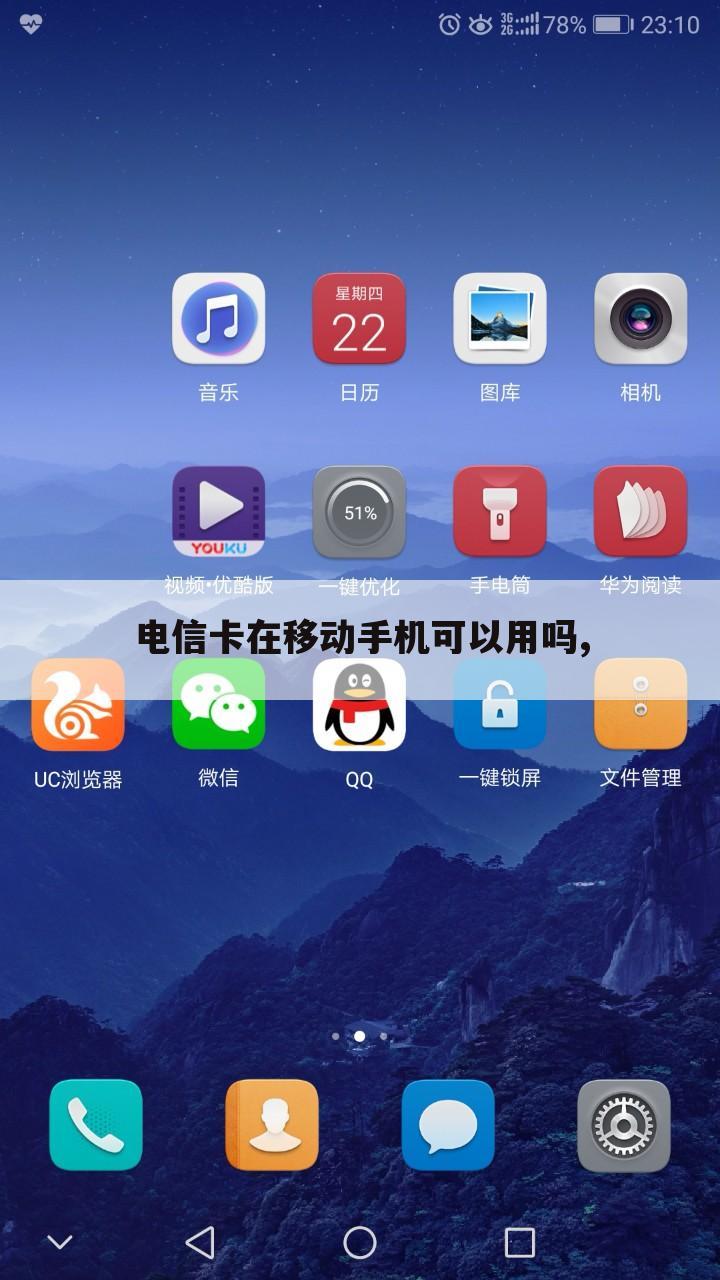The height and width of the screenshot is (1280, 720).
Task: Open the 音乐 music app
Action: 218,319
